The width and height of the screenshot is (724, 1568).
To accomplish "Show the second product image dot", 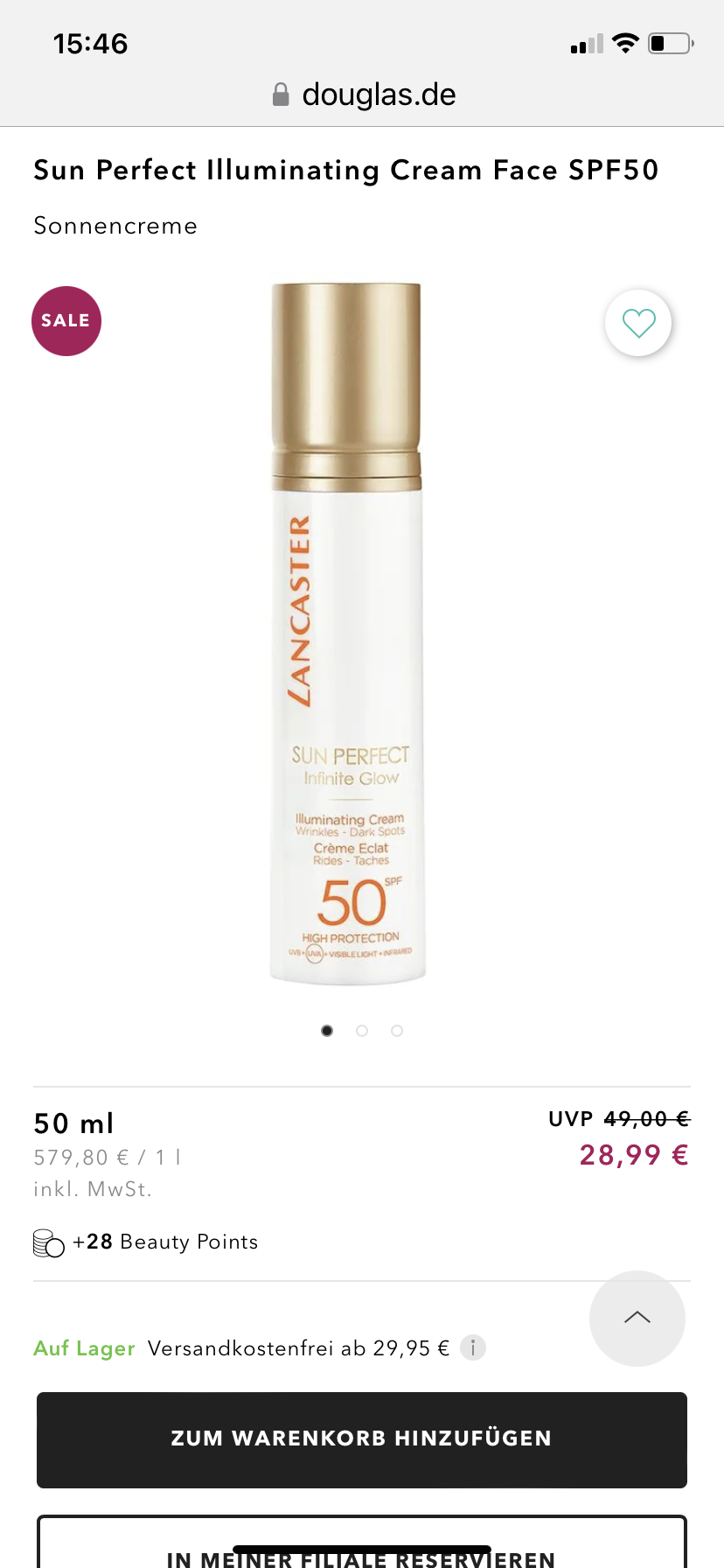I will coord(362,1031).
